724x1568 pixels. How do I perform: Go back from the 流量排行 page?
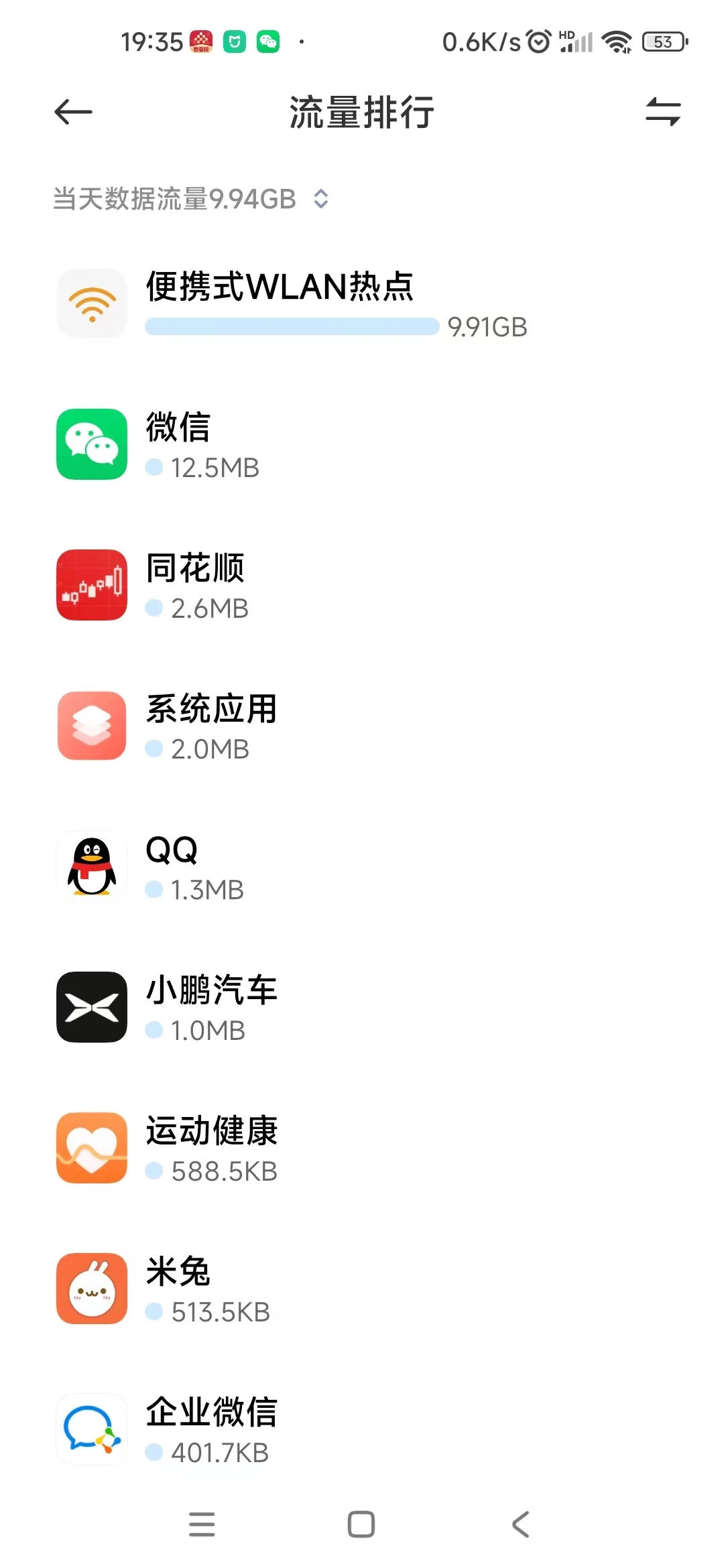tap(73, 112)
